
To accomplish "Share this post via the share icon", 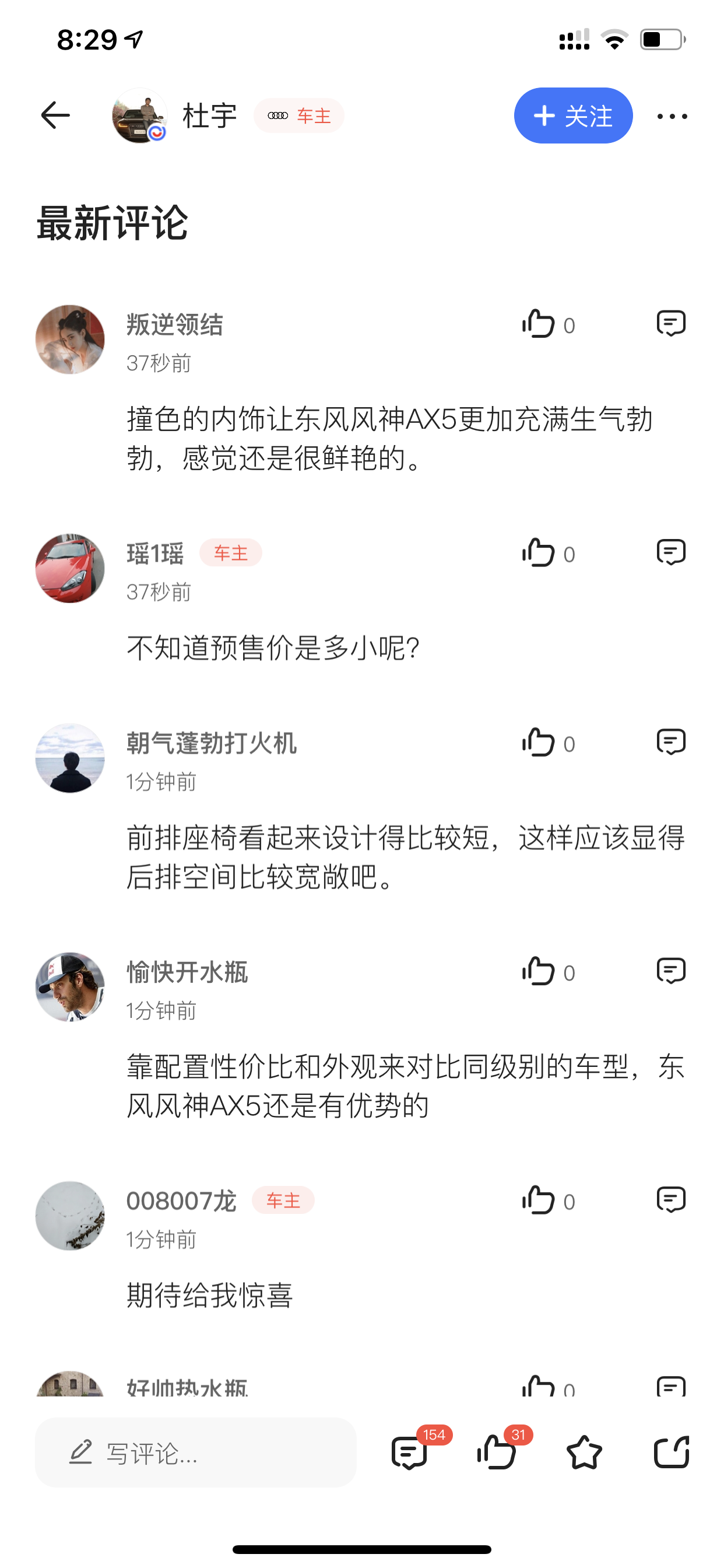I will pos(672,1452).
